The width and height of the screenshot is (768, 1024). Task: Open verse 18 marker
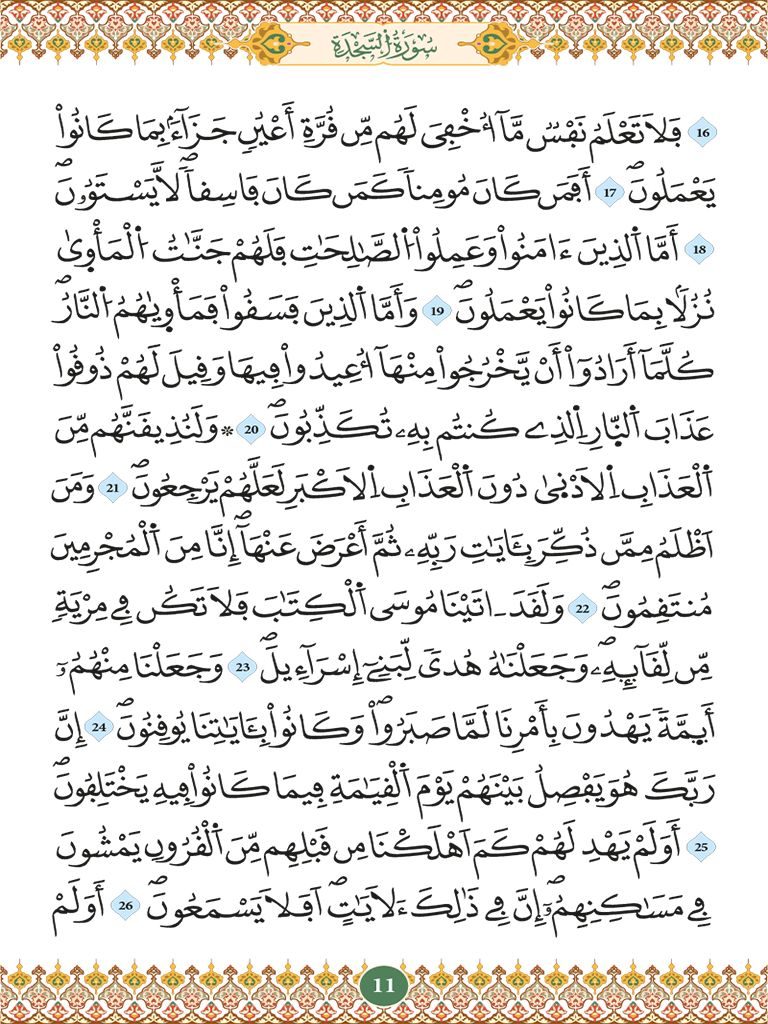tap(699, 249)
